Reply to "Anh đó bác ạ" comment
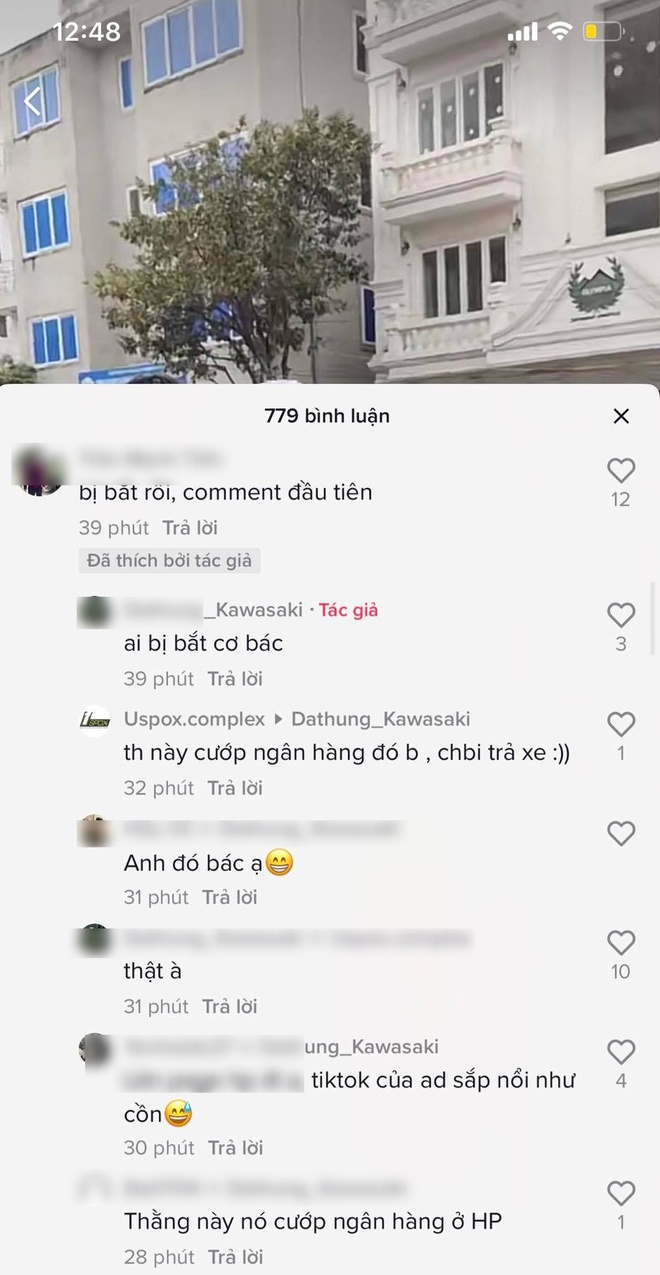This screenshot has height=1275, width=660. [x=230, y=897]
